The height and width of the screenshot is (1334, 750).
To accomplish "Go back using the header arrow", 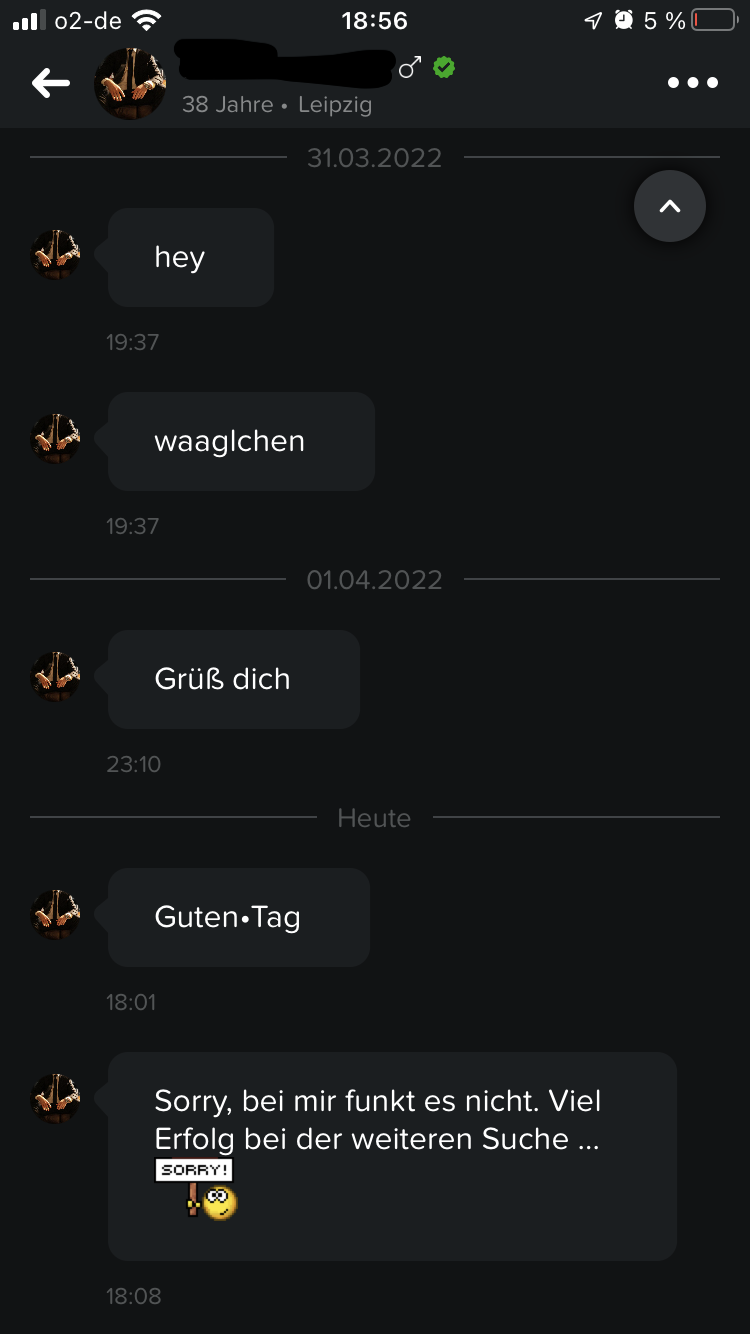I will click(51, 83).
